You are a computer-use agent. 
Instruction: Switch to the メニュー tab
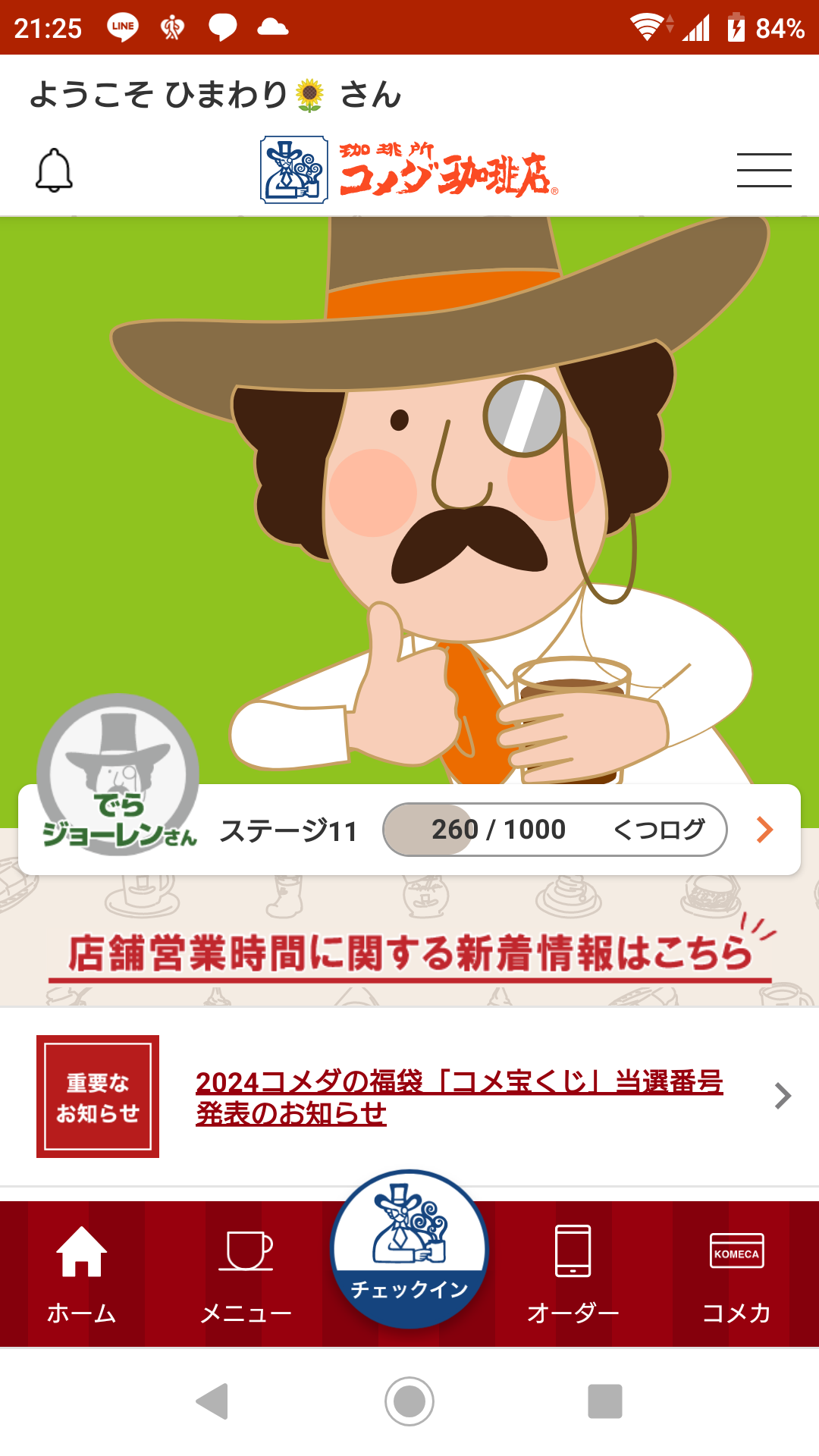point(246,1275)
